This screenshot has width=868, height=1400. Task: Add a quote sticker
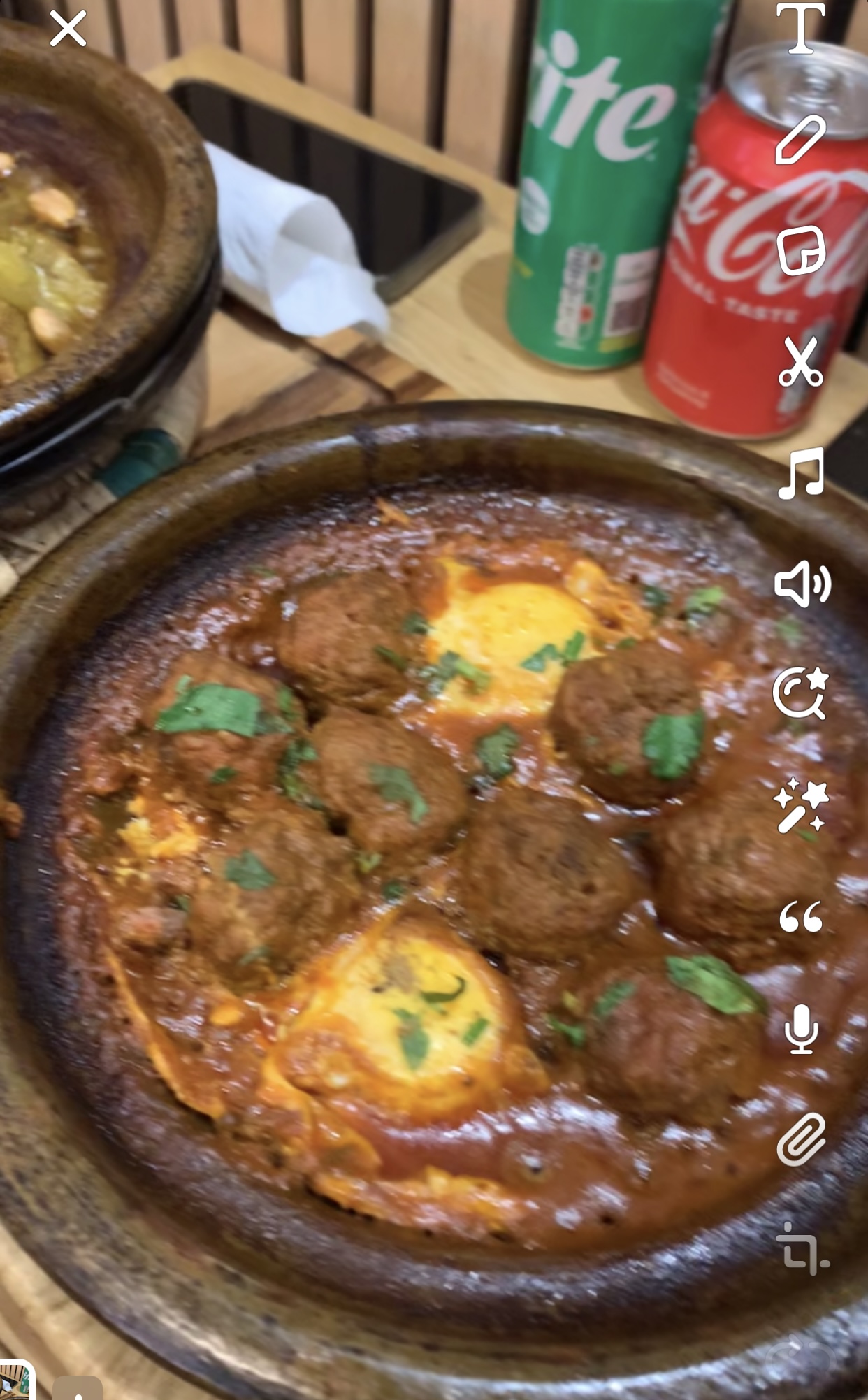[x=801, y=917]
